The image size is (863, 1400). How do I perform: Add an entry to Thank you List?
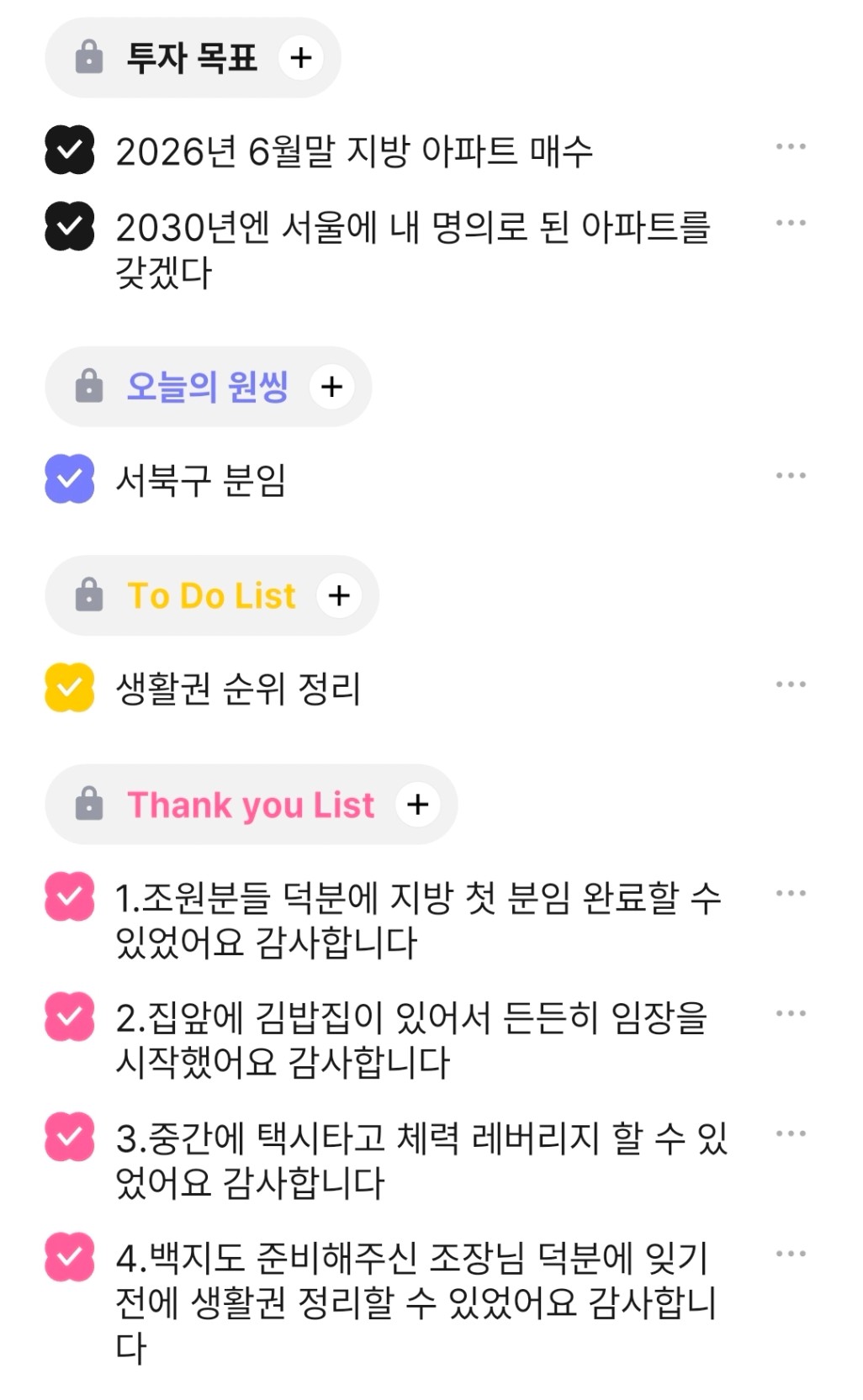coord(418,805)
